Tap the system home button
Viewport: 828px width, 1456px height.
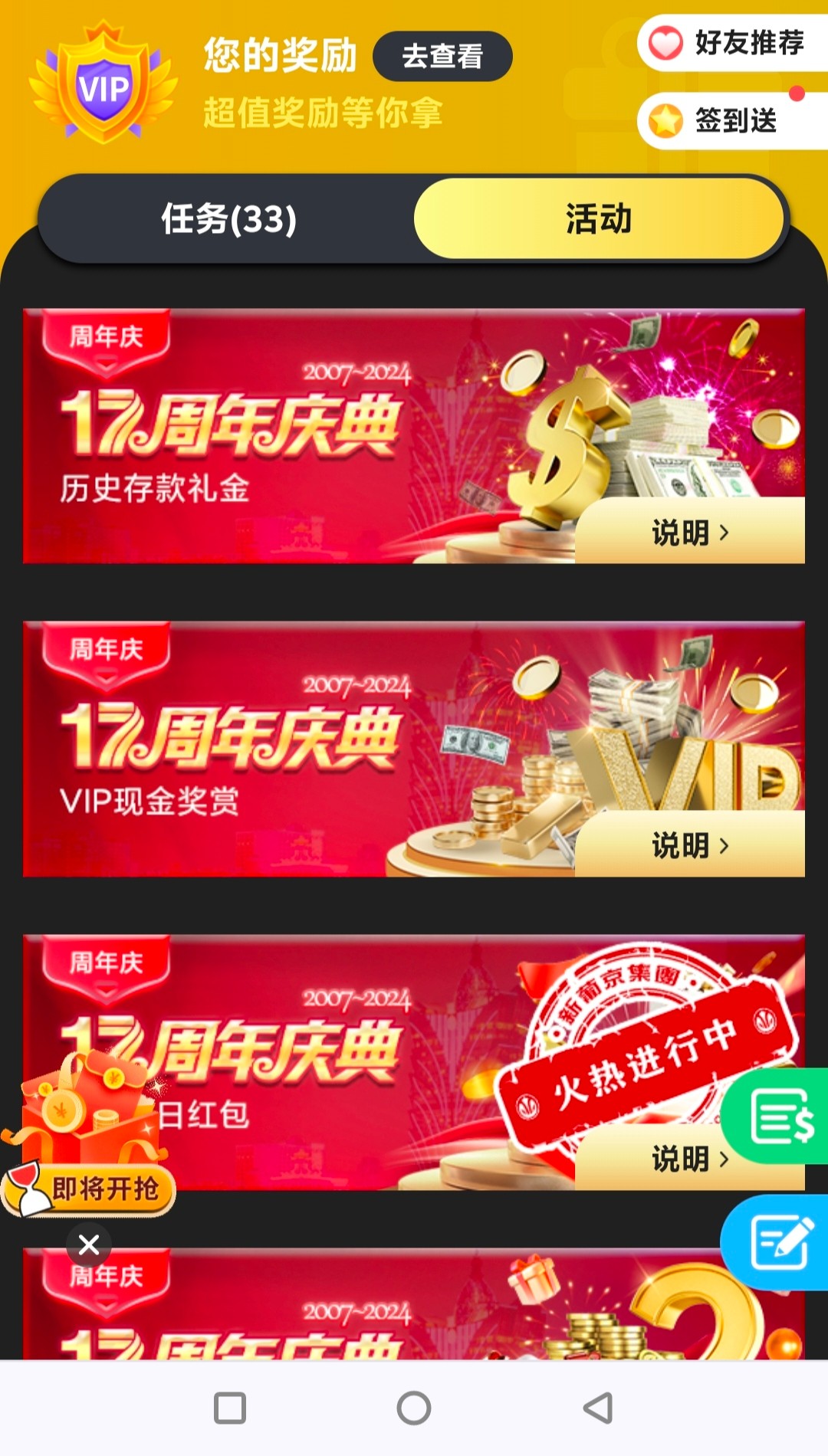coord(414,1408)
